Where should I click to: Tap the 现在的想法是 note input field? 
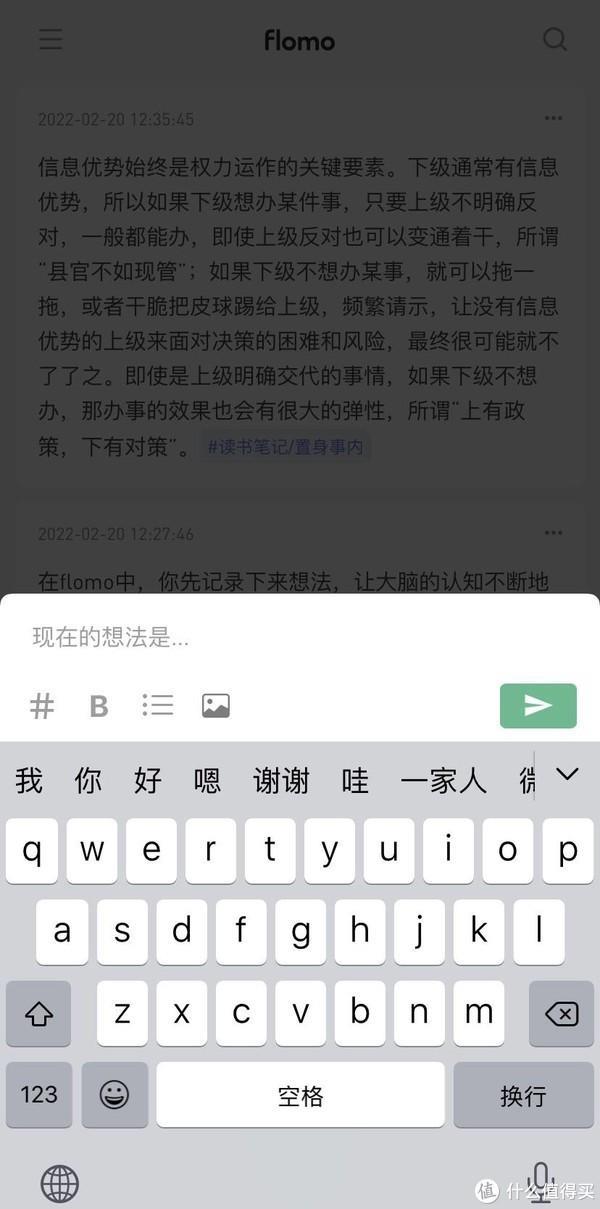[300, 637]
